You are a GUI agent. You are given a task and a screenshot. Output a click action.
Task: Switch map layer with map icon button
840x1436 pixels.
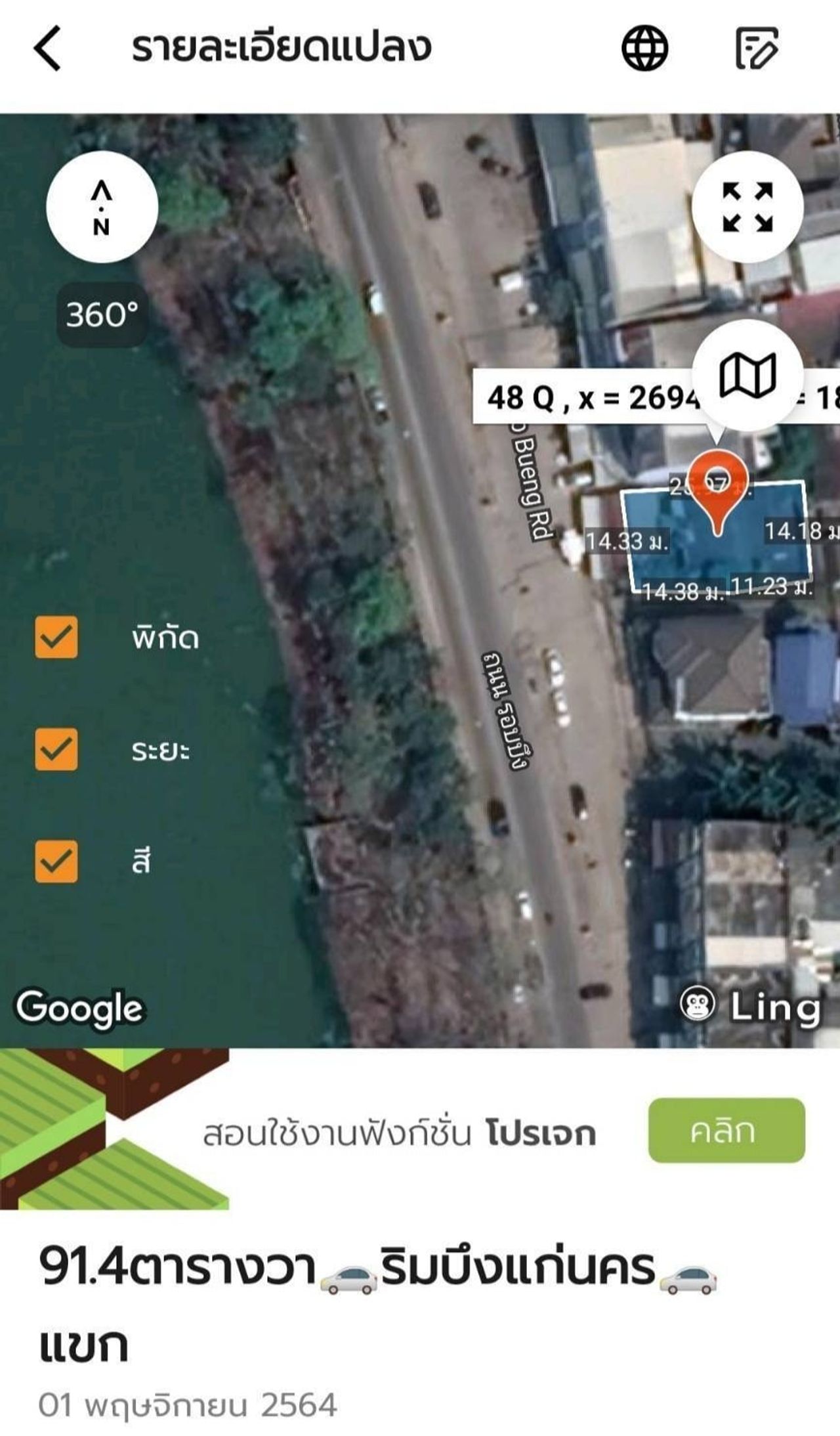point(747,376)
